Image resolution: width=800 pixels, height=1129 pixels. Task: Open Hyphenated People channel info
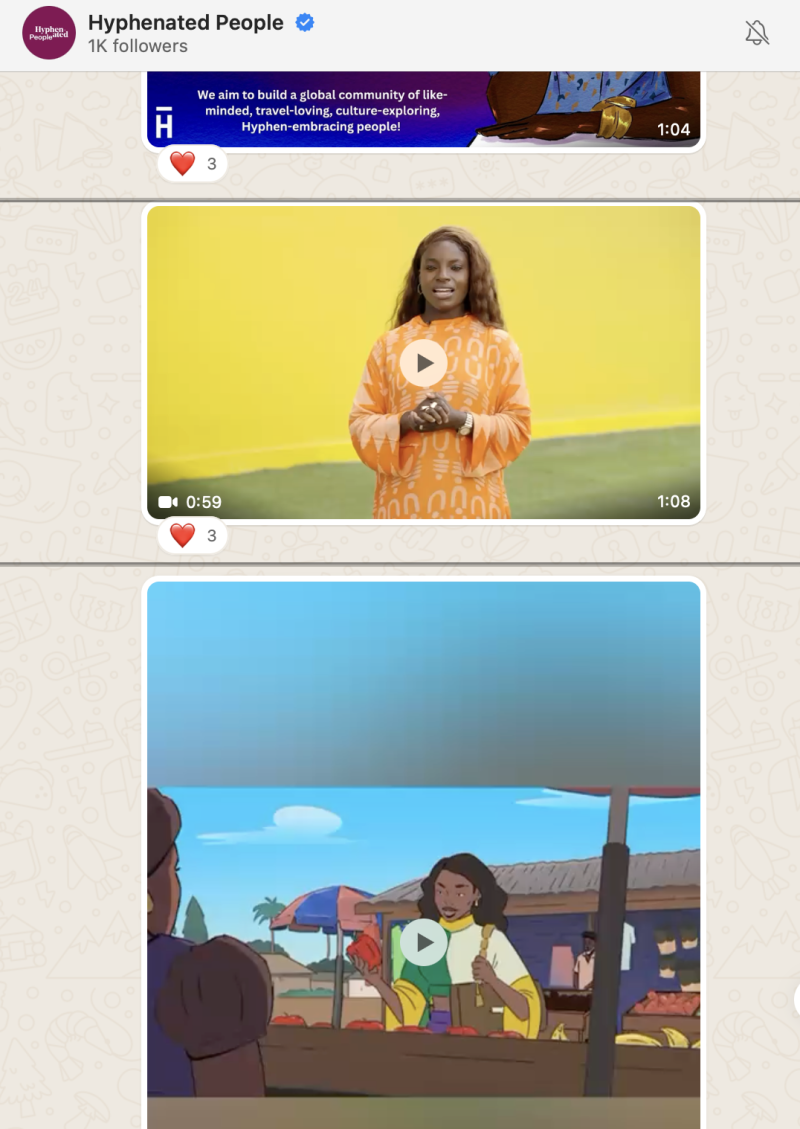(186, 23)
